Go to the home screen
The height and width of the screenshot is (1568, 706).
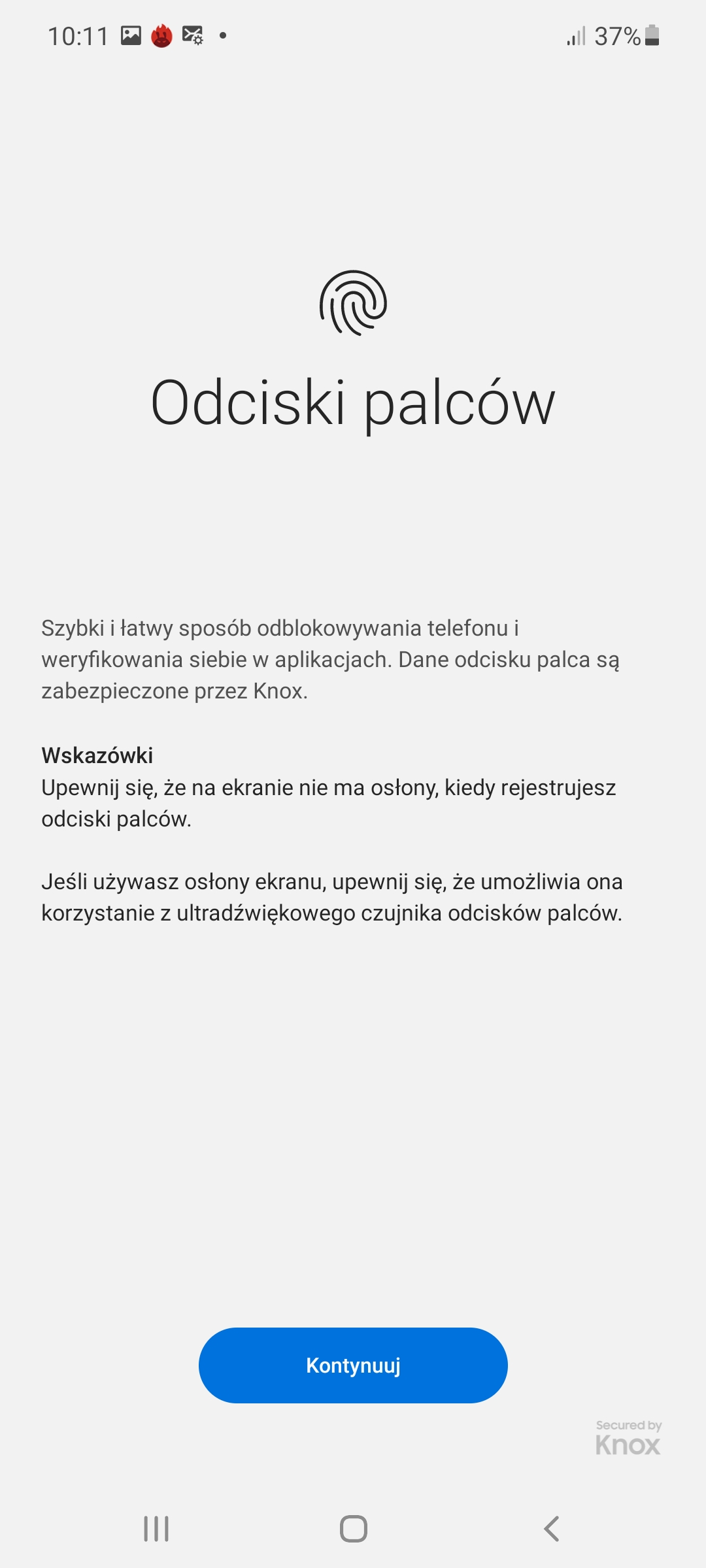point(353,1529)
